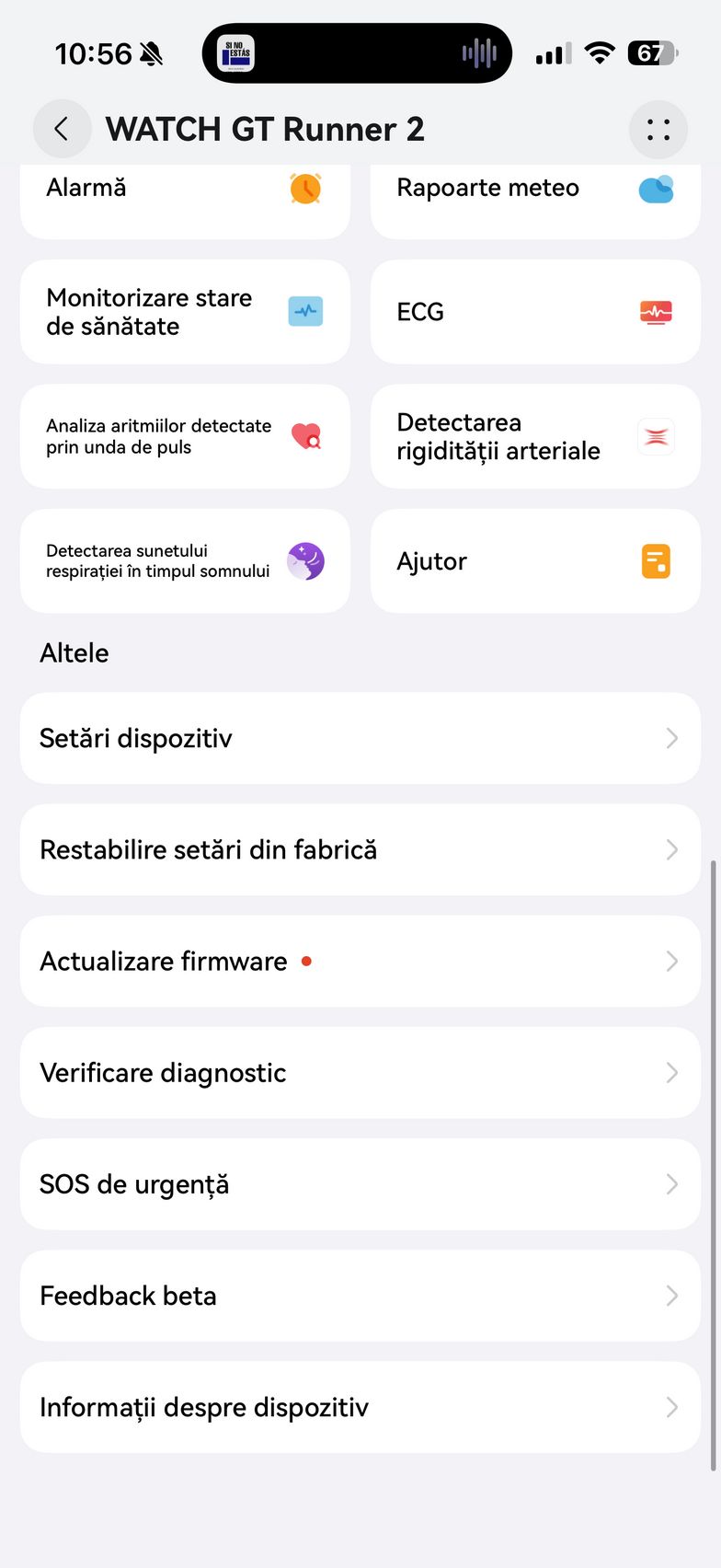Open Actualizare firmware
Image resolution: width=721 pixels, height=1568 pixels.
tap(360, 961)
